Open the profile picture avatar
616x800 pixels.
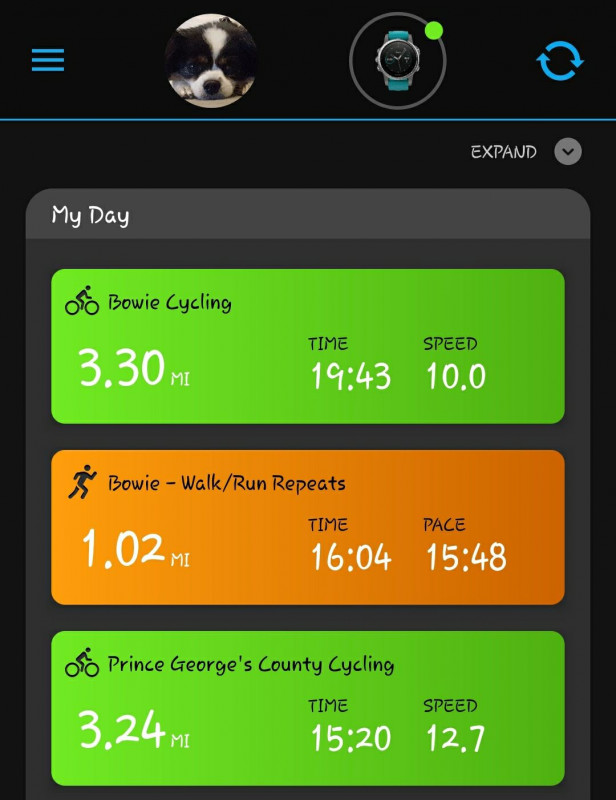pos(210,61)
